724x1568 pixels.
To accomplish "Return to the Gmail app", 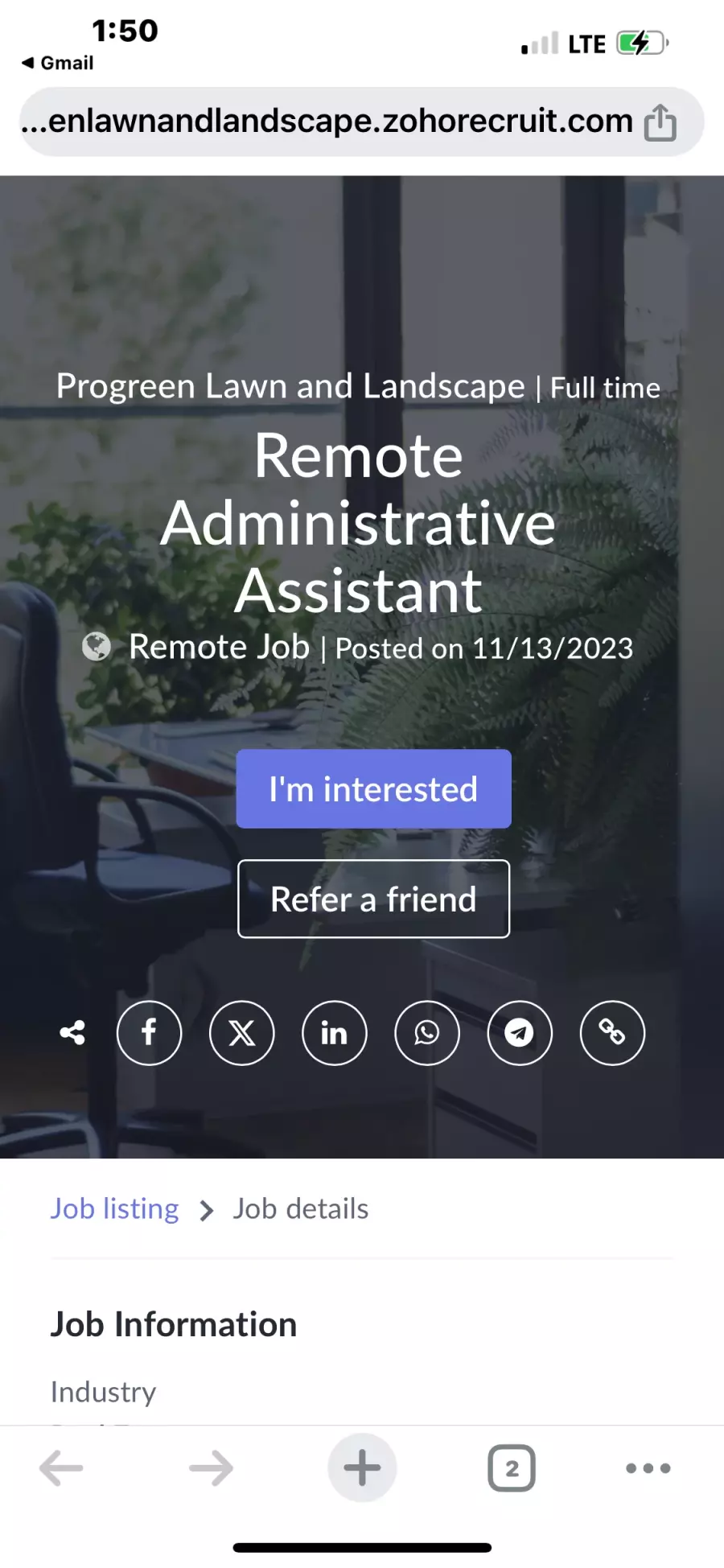I will click(57, 63).
